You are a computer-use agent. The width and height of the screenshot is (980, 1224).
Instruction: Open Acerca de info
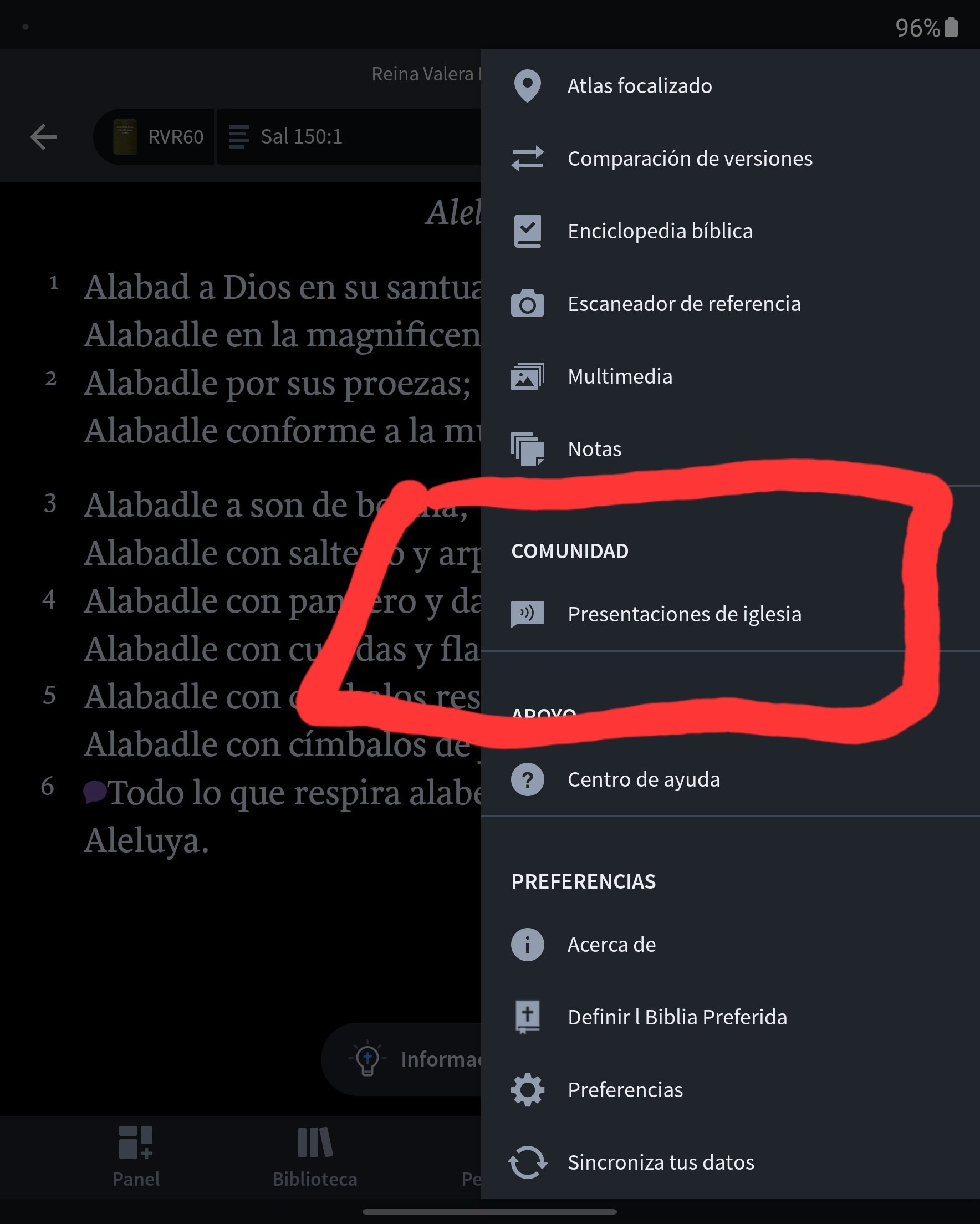pyautogui.click(x=611, y=945)
